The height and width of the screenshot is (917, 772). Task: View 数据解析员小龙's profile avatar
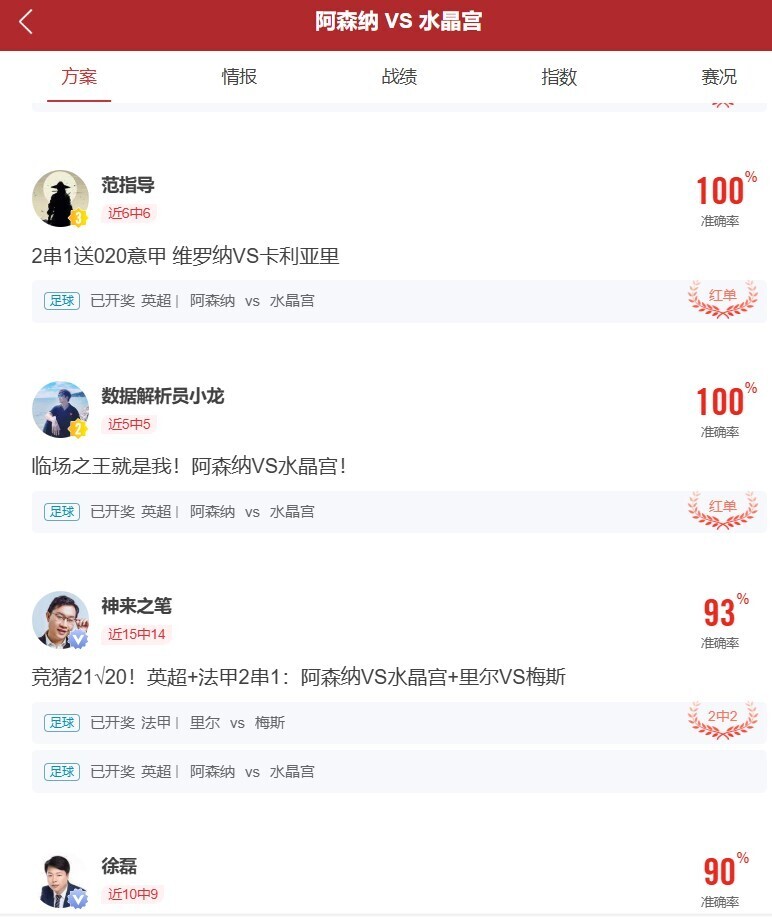(x=60, y=409)
